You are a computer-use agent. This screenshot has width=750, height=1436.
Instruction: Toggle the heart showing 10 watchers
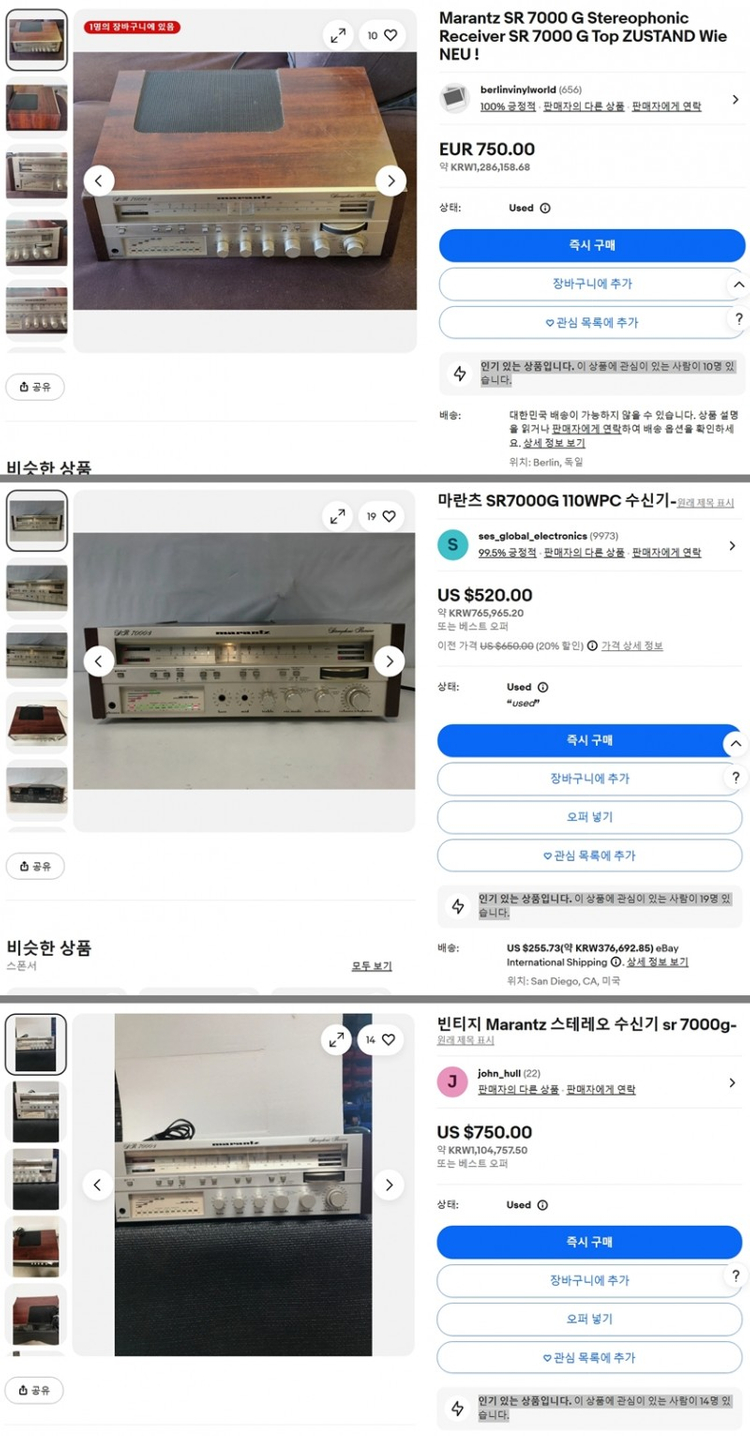[x=389, y=35]
